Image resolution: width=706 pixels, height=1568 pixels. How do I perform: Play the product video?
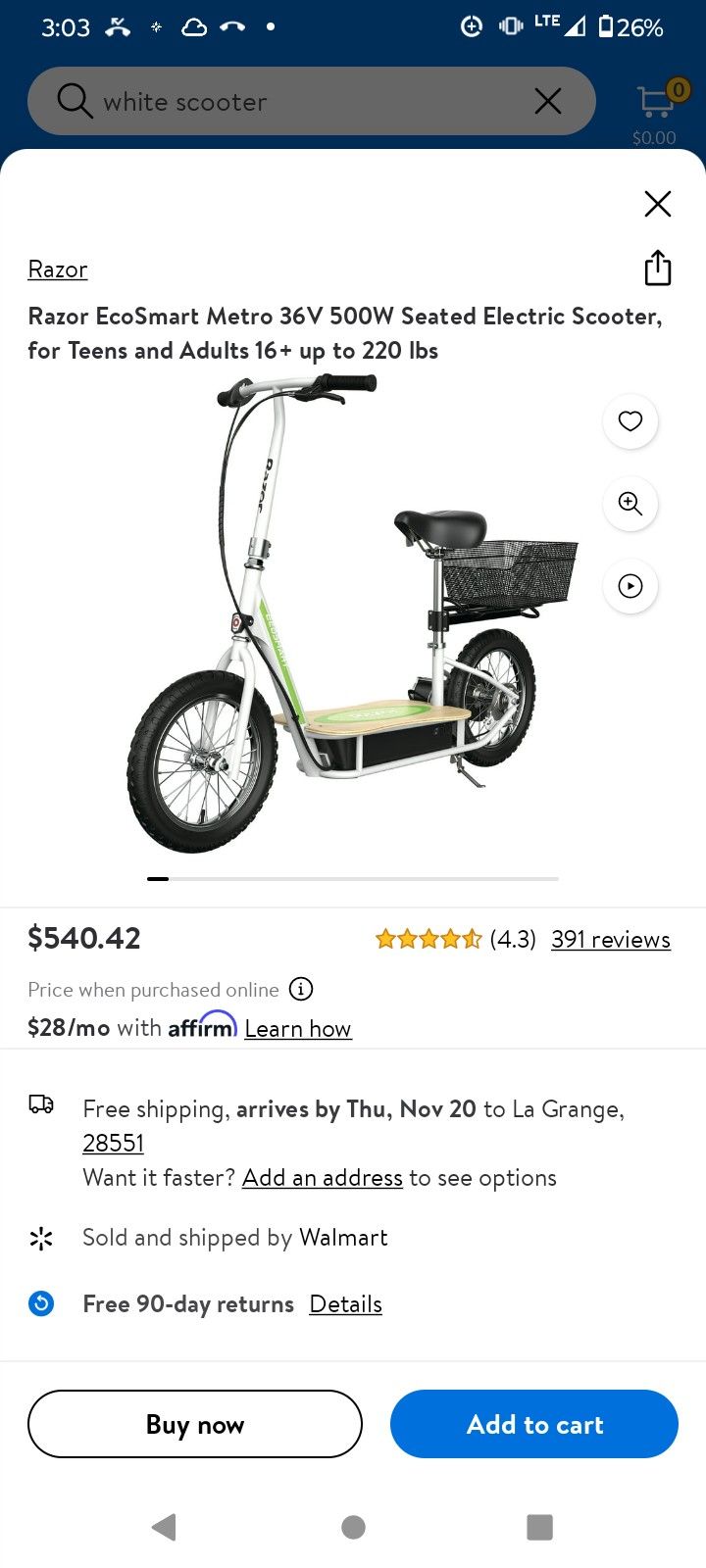[630, 586]
